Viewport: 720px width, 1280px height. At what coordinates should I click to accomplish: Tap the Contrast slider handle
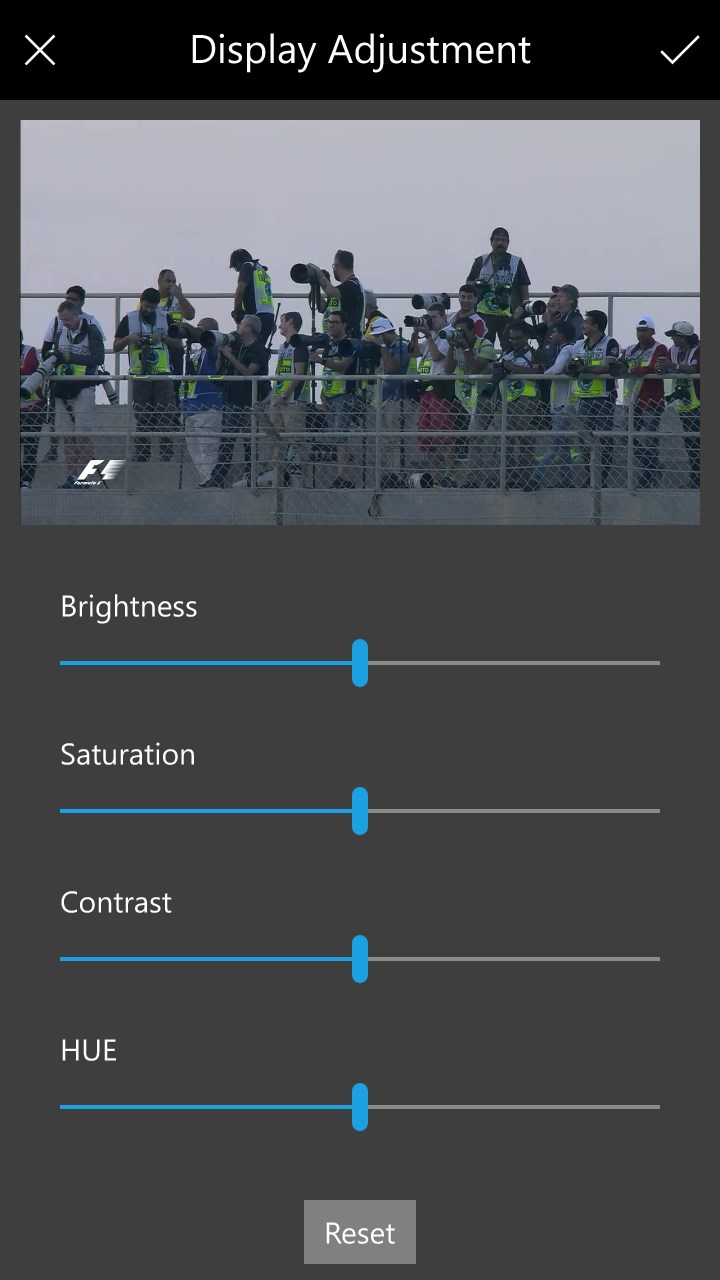coord(360,959)
